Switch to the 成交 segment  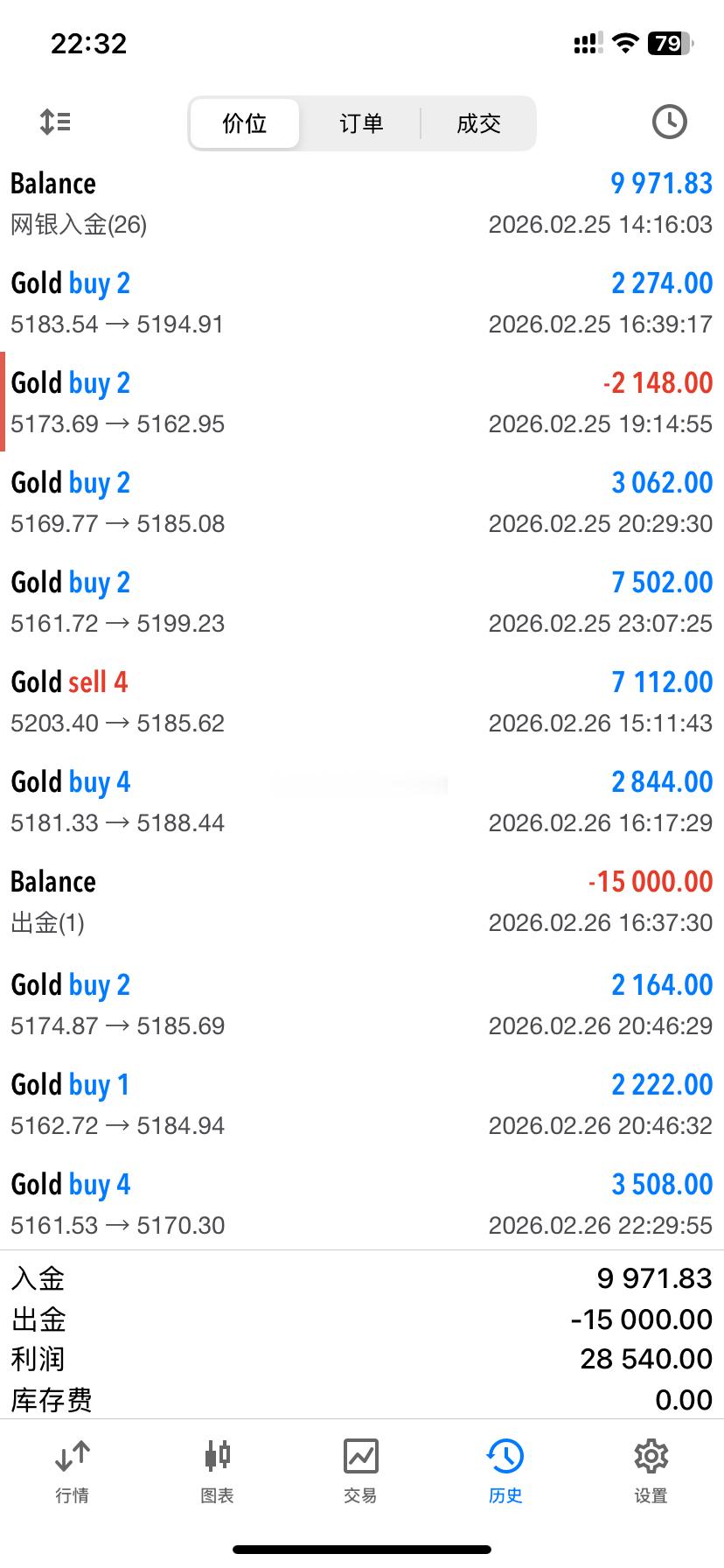[478, 123]
